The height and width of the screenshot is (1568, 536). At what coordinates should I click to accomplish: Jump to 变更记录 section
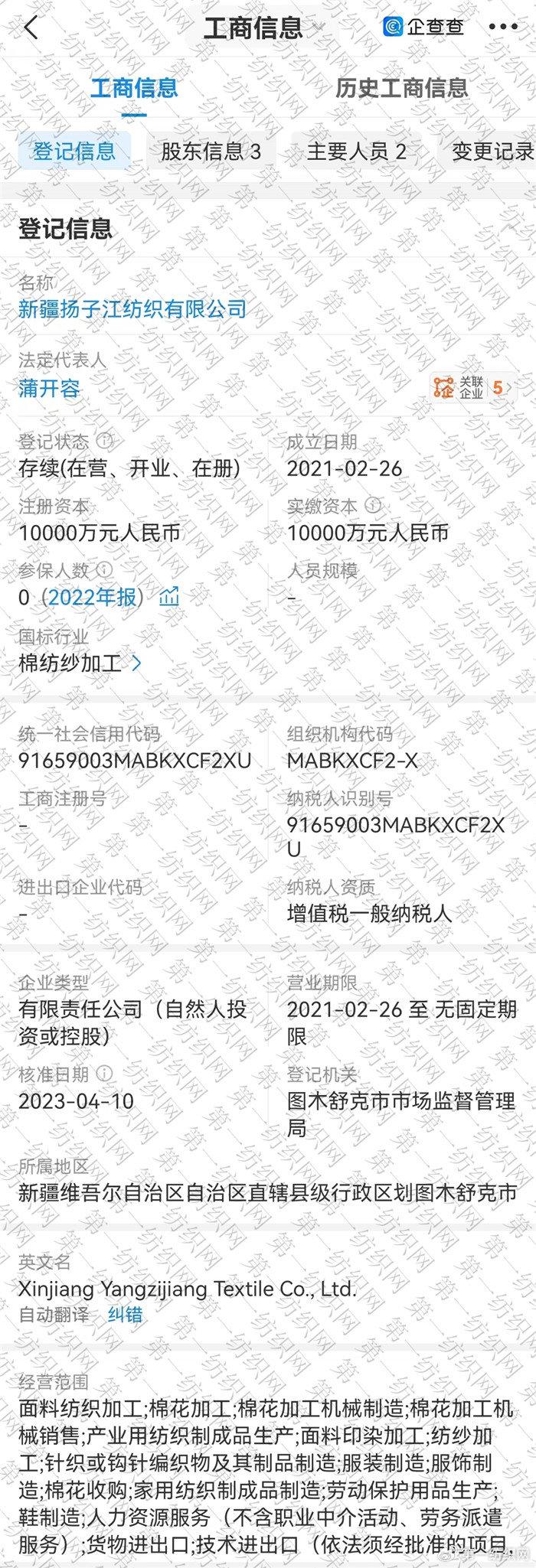(492, 151)
